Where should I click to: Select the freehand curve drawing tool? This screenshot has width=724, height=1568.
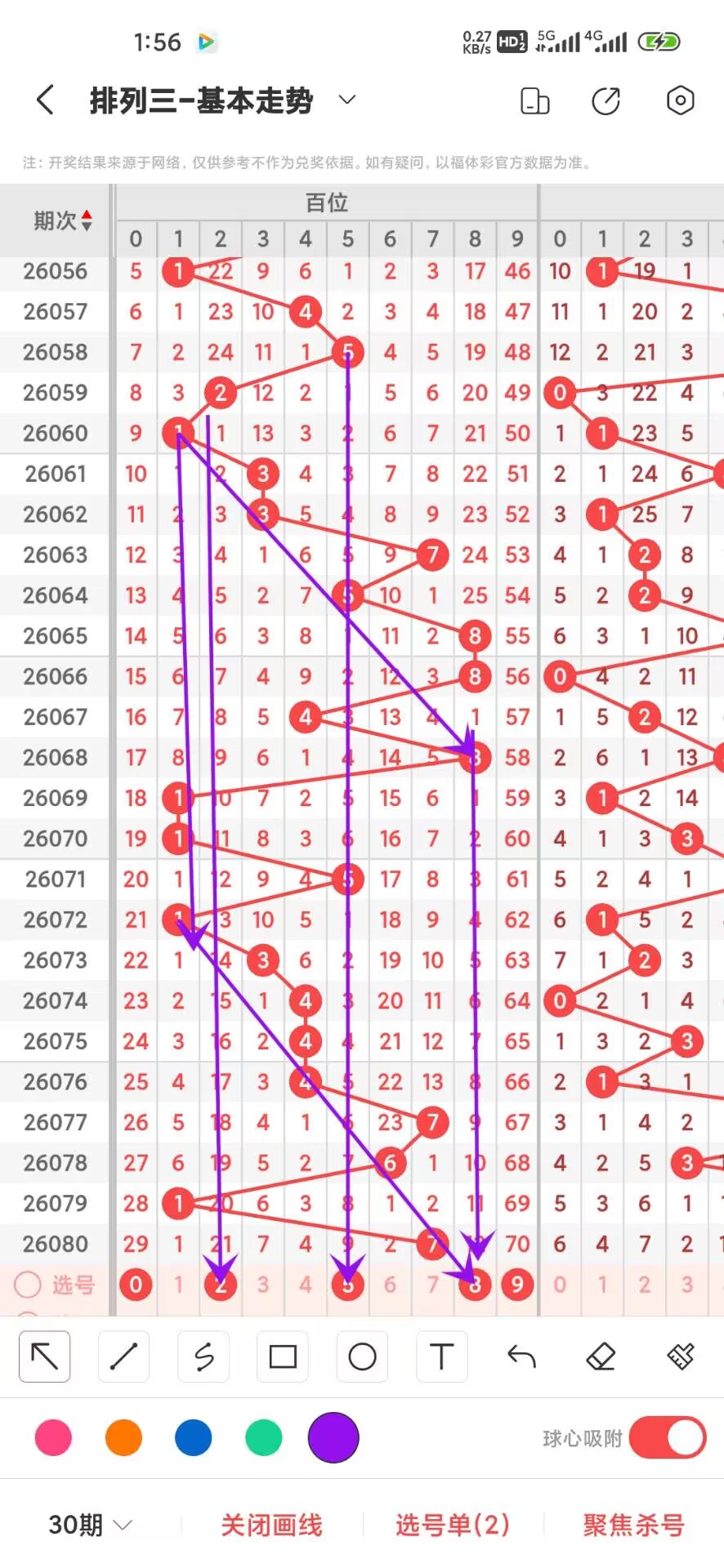pyautogui.click(x=203, y=1356)
